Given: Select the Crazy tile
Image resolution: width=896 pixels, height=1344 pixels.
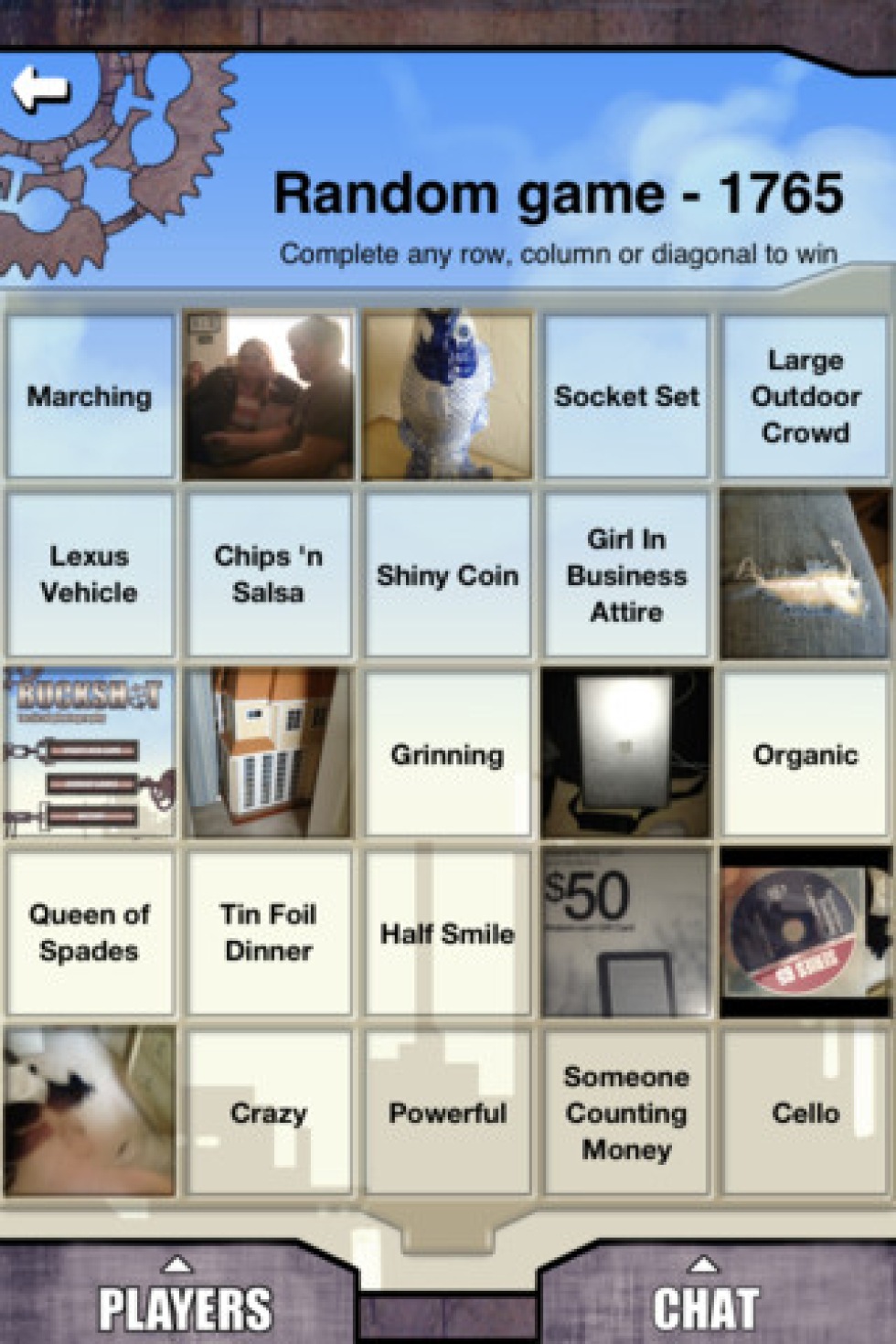Looking at the screenshot, I should click(268, 1113).
